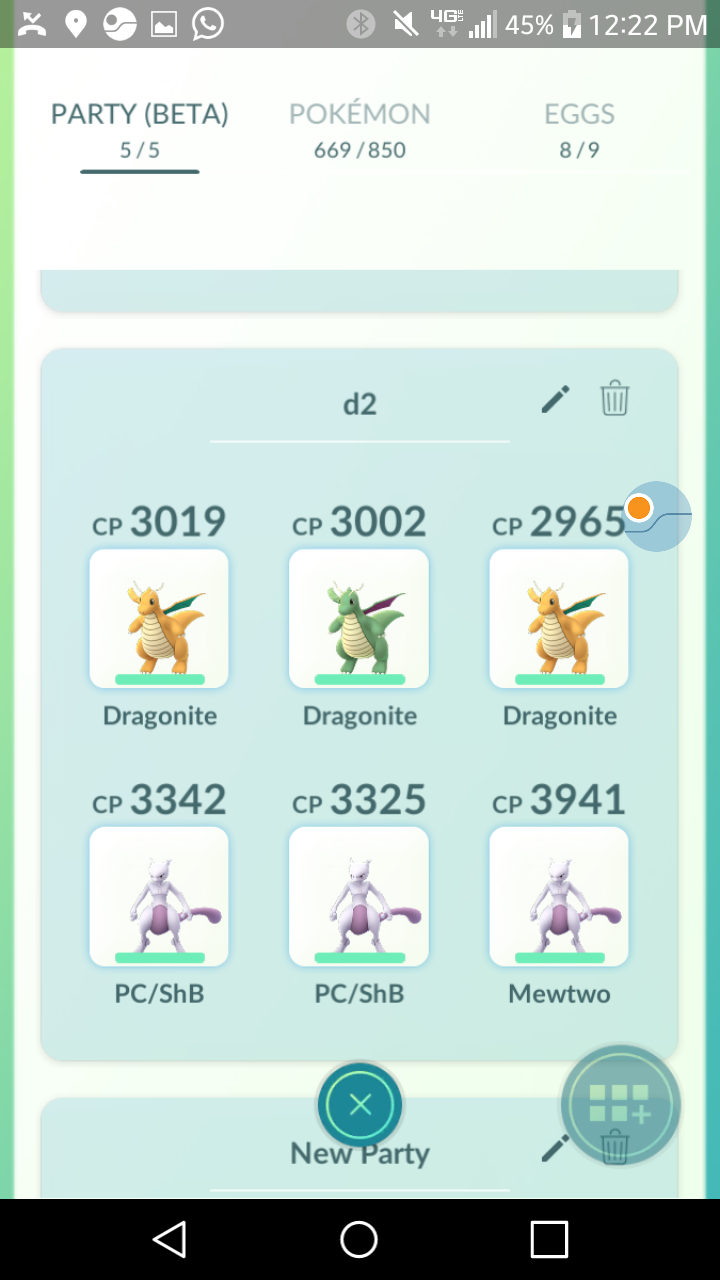Edit the d2 party name
Image resolution: width=720 pixels, height=1280 pixels.
pos(555,400)
